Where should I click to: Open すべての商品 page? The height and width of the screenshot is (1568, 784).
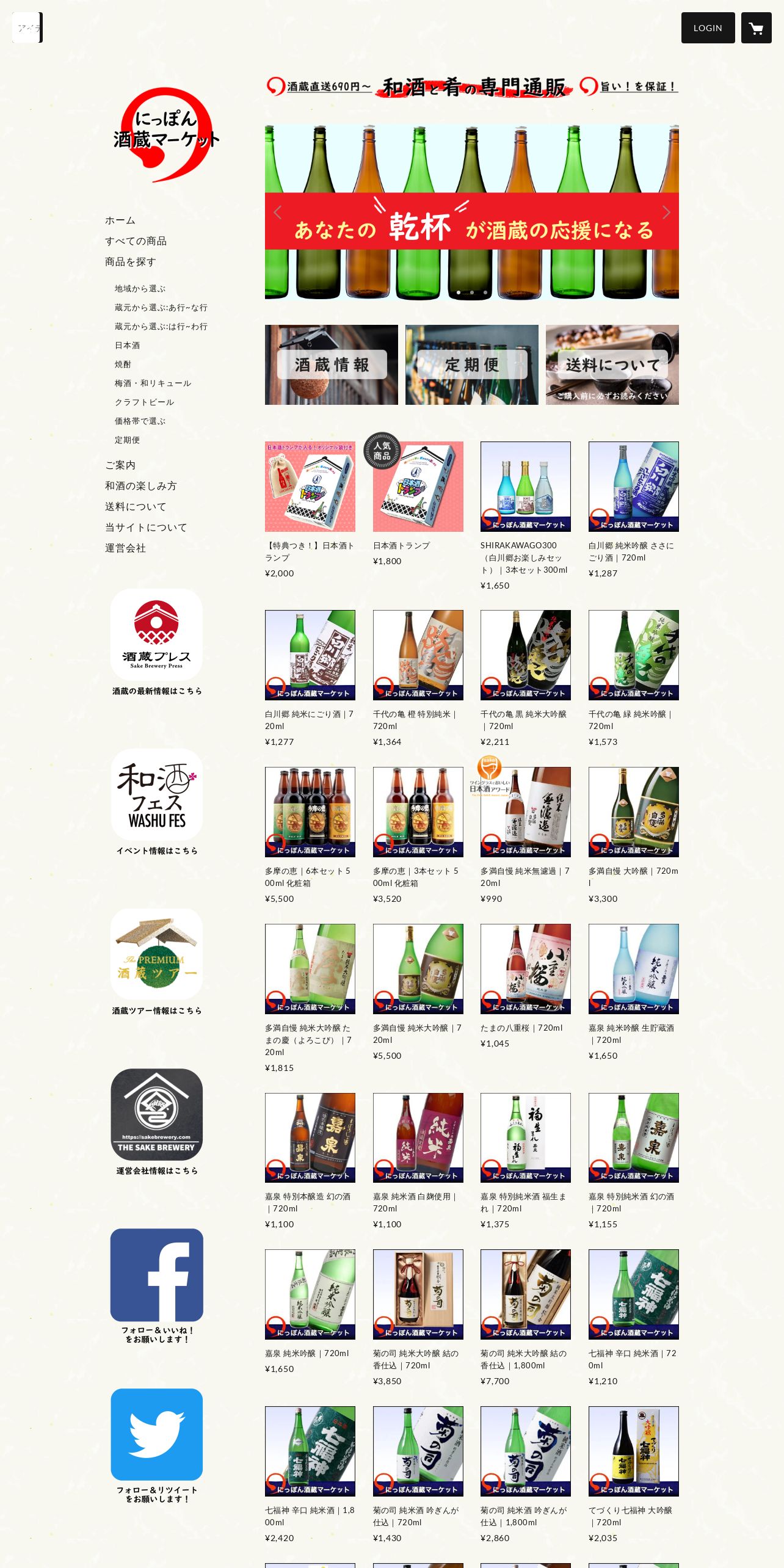pyautogui.click(x=136, y=241)
